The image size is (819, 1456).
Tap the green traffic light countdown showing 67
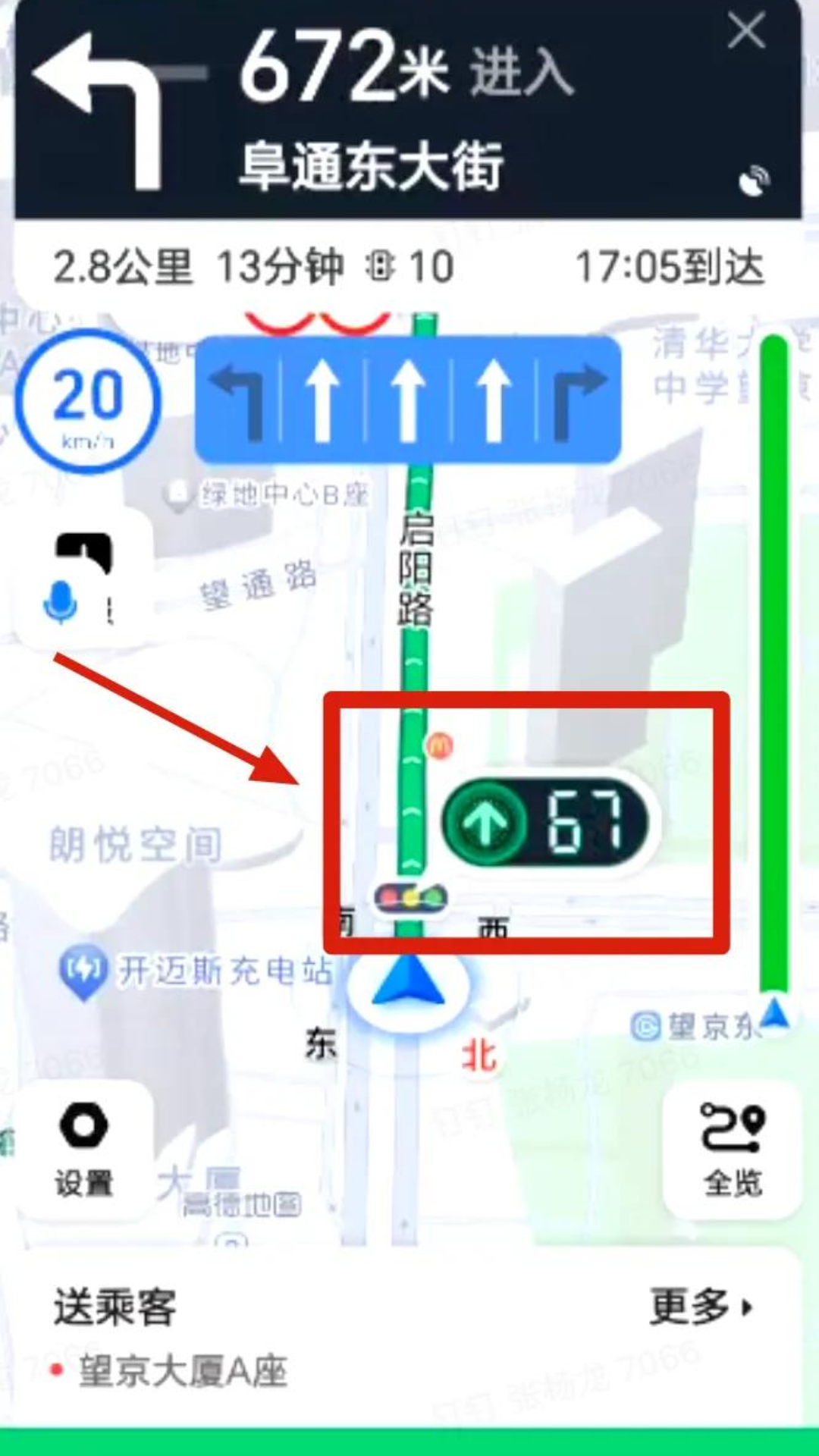(x=546, y=821)
